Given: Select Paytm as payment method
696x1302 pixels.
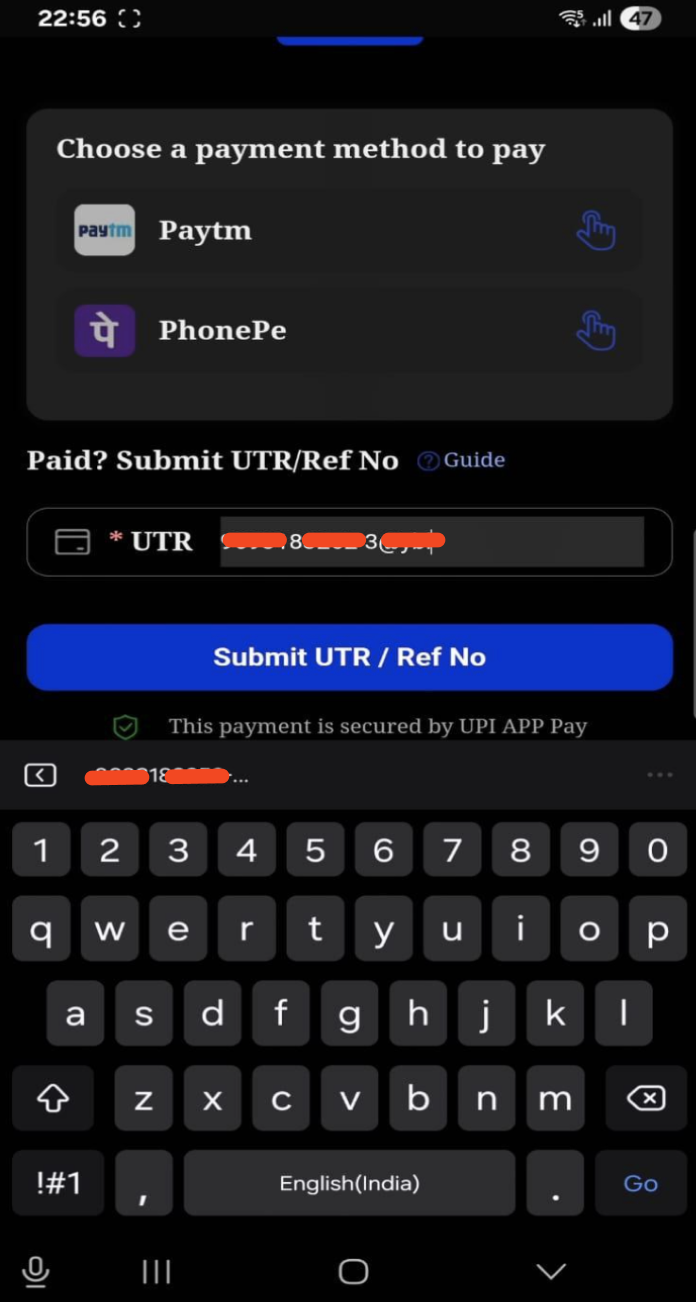Looking at the screenshot, I should click(x=348, y=231).
